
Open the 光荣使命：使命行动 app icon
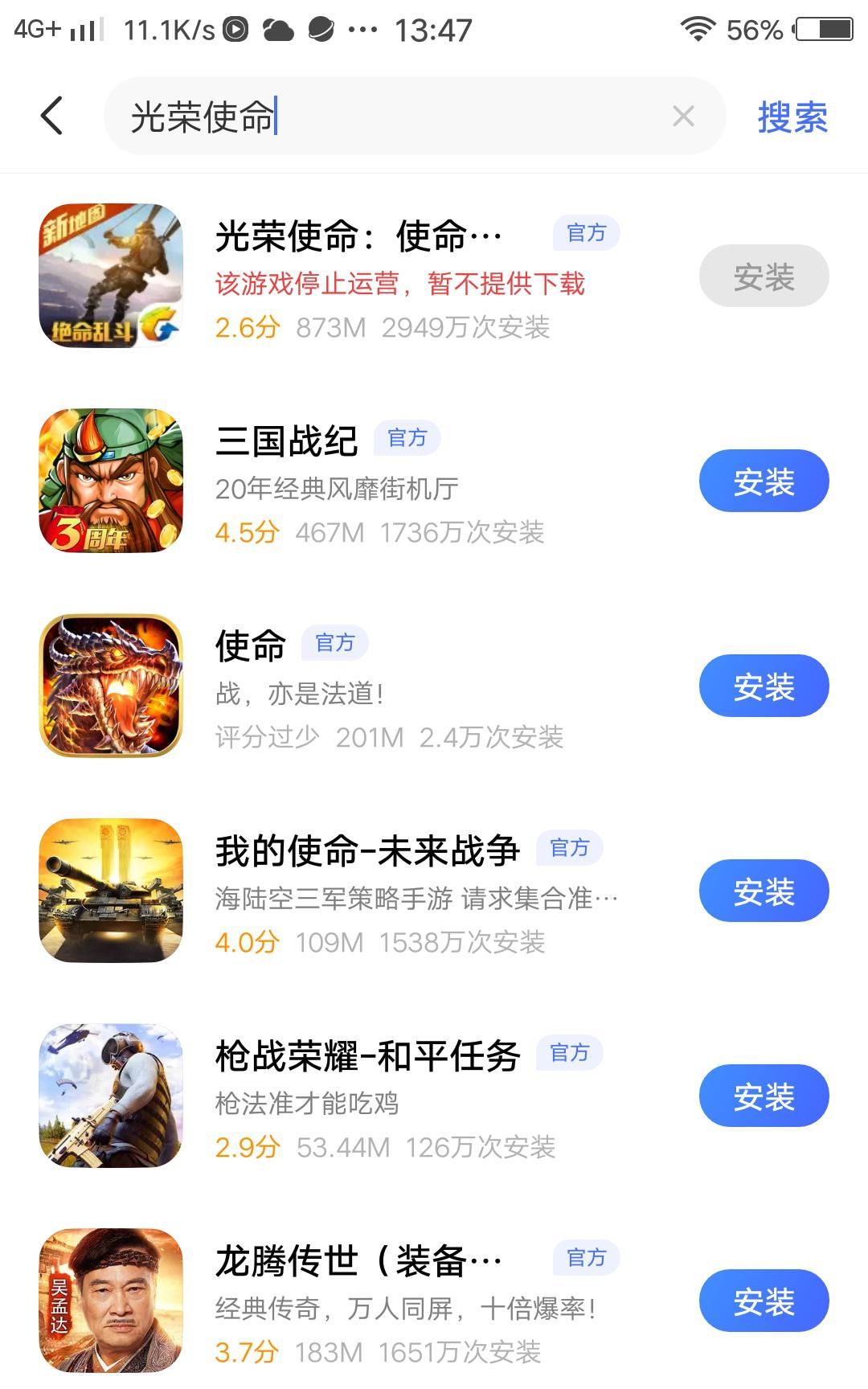pyautogui.click(x=110, y=276)
